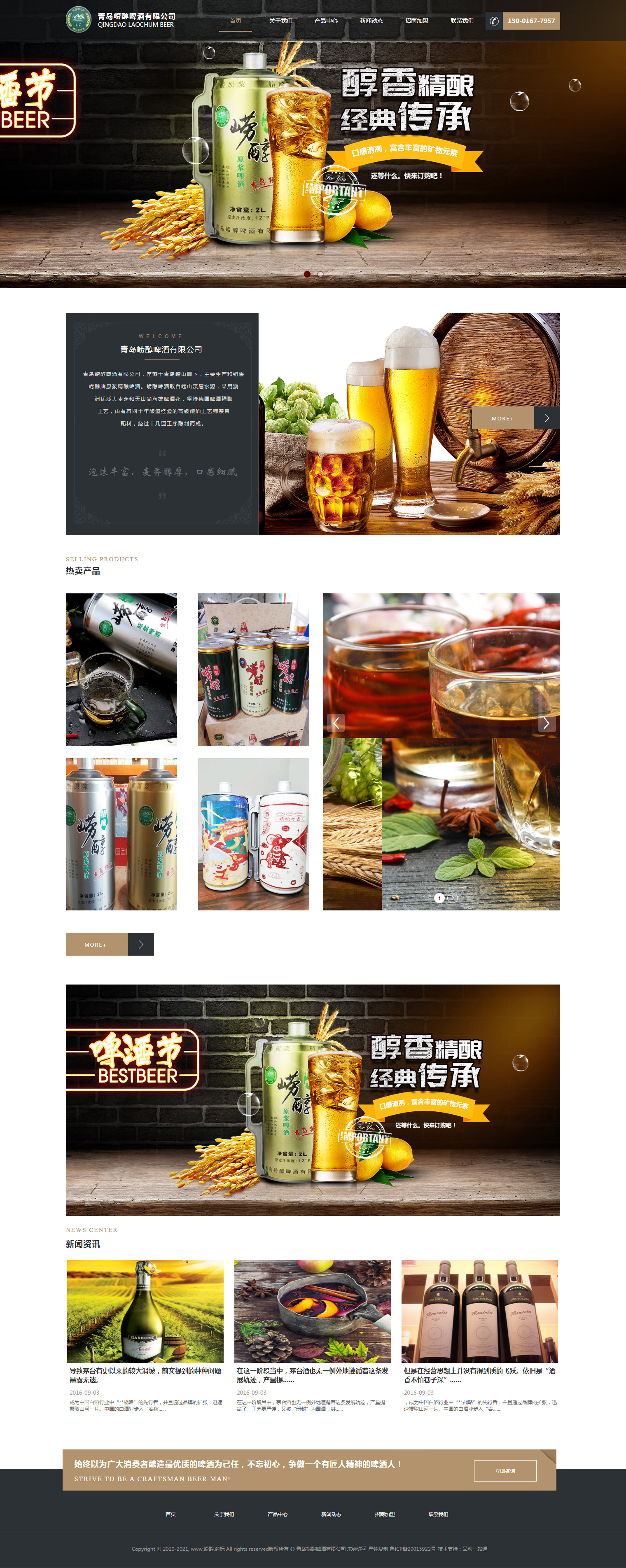Open news article 但是在经营思想上并没有得到质的飞跃
626x1568 pixels.
coord(479,1374)
